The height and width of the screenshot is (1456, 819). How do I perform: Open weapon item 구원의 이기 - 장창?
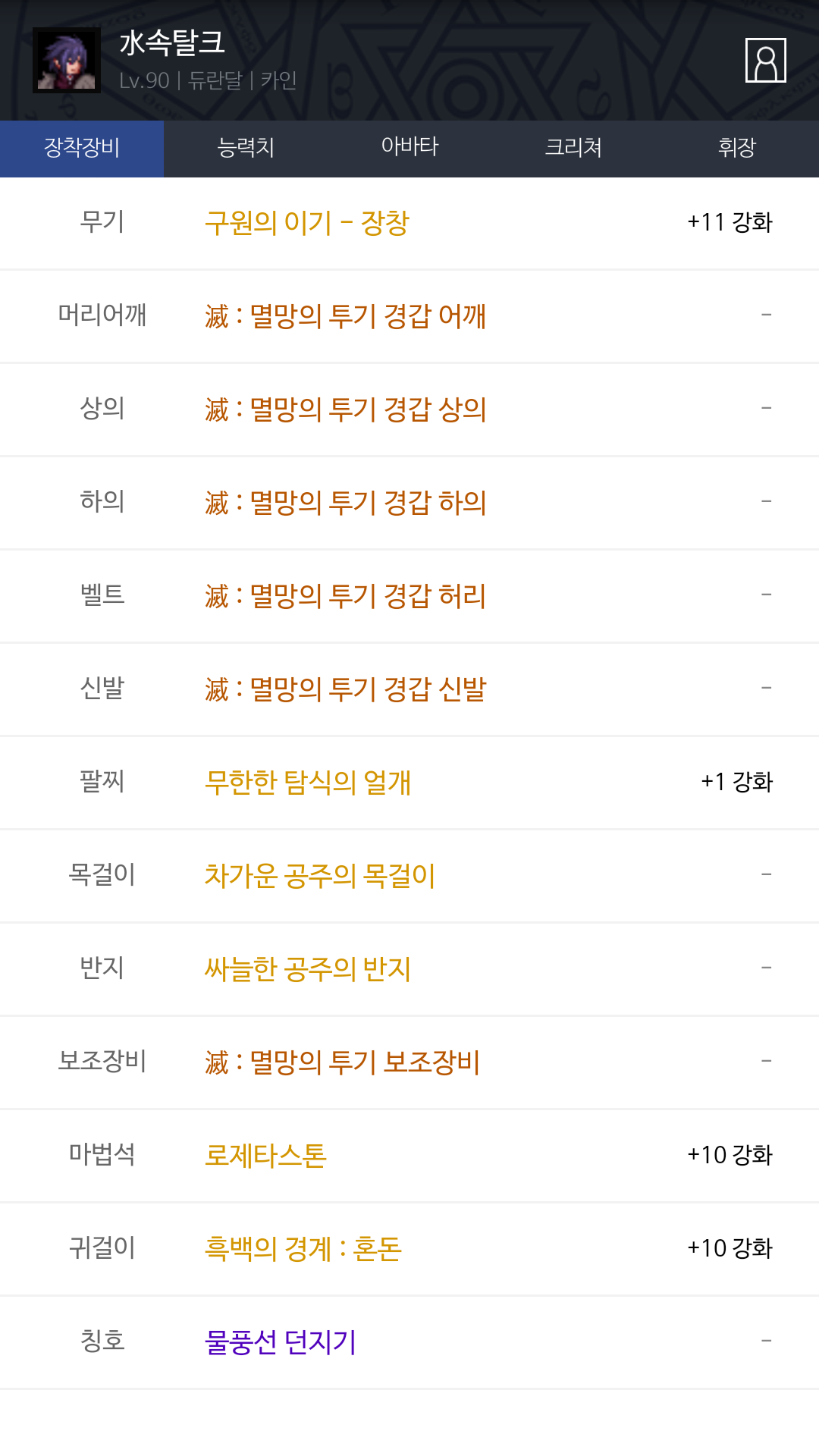click(307, 223)
